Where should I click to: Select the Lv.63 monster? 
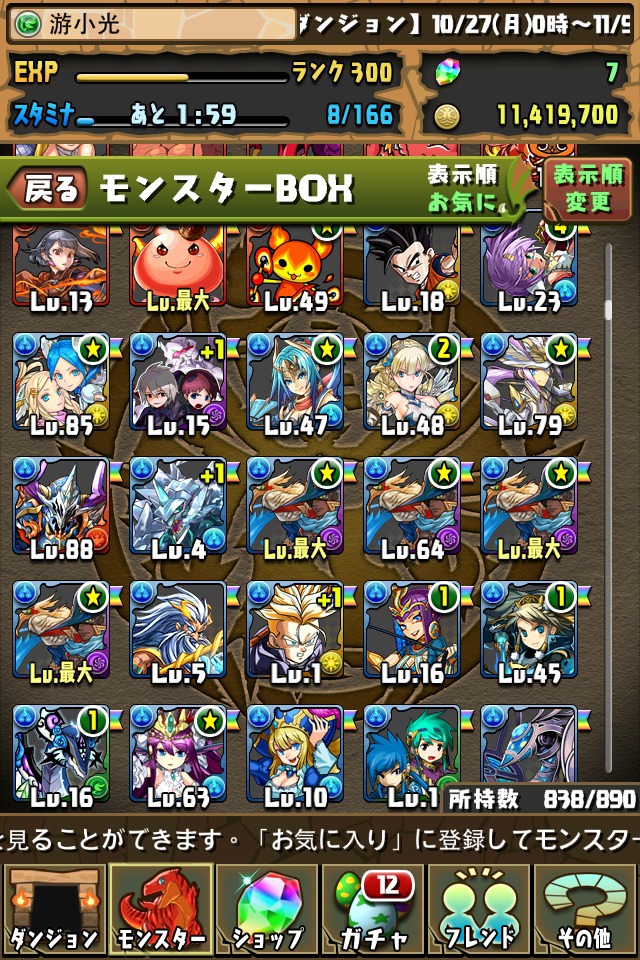(x=178, y=753)
